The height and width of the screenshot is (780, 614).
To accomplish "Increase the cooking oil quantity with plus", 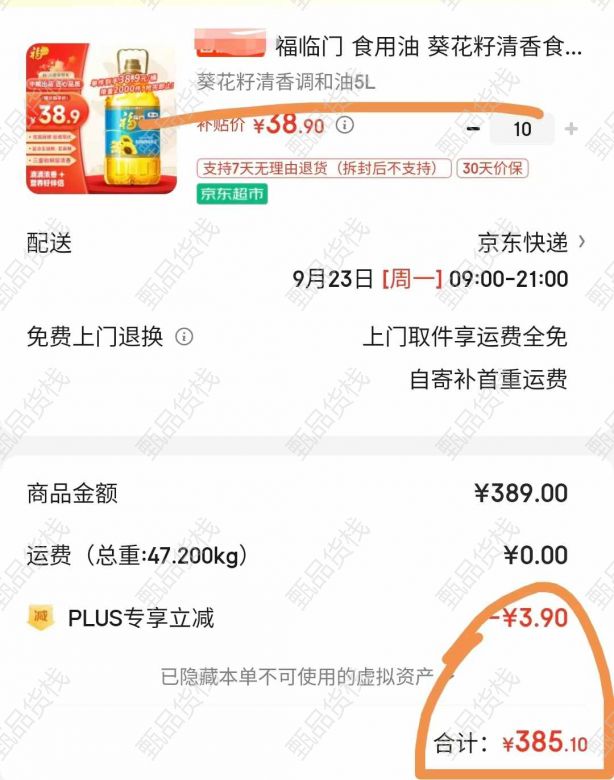I will pyautogui.click(x=571, y=129).
